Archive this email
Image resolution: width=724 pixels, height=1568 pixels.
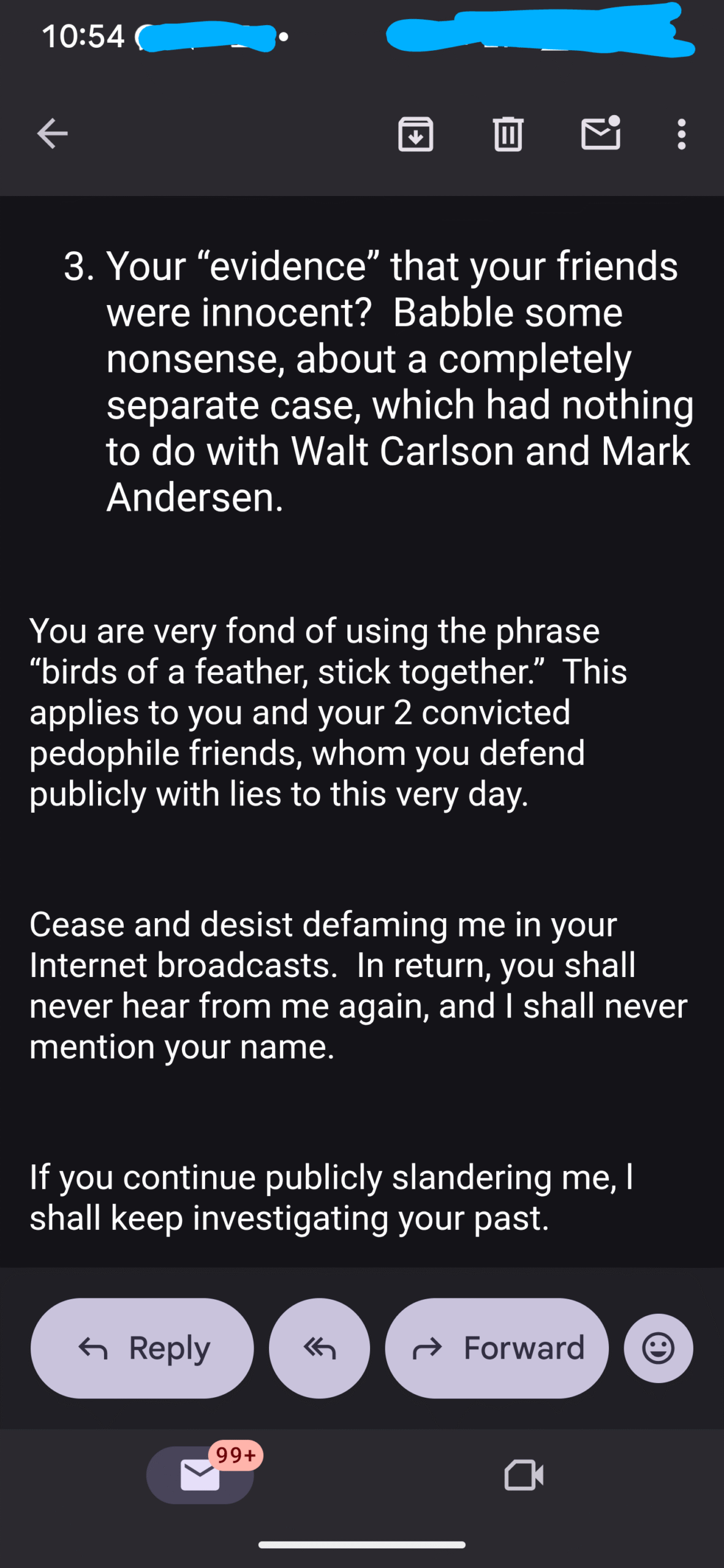pyautogui.click(x=416, y=134)
